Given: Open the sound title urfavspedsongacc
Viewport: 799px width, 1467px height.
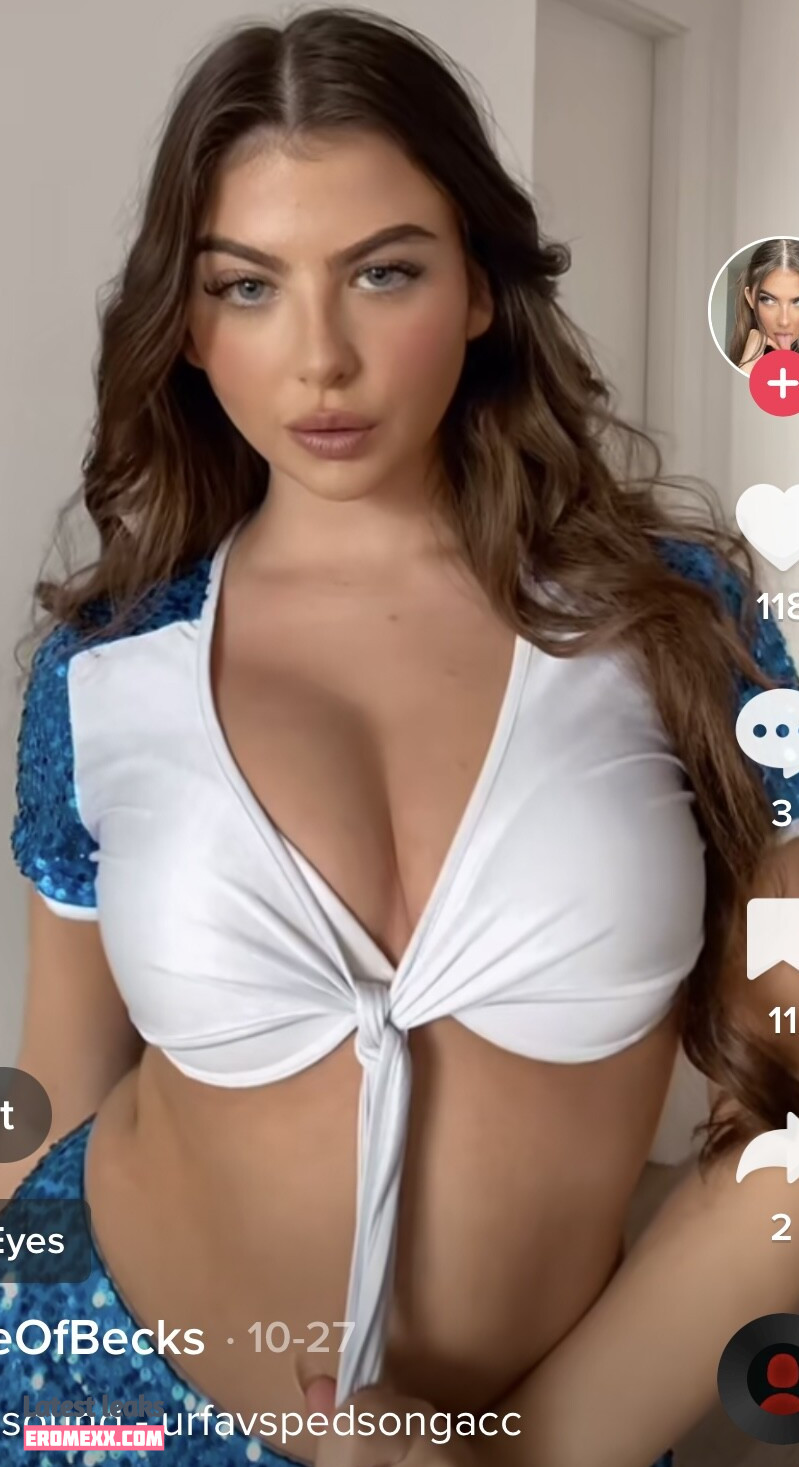Looking at the screenshot, I should tap(340, 1421).
